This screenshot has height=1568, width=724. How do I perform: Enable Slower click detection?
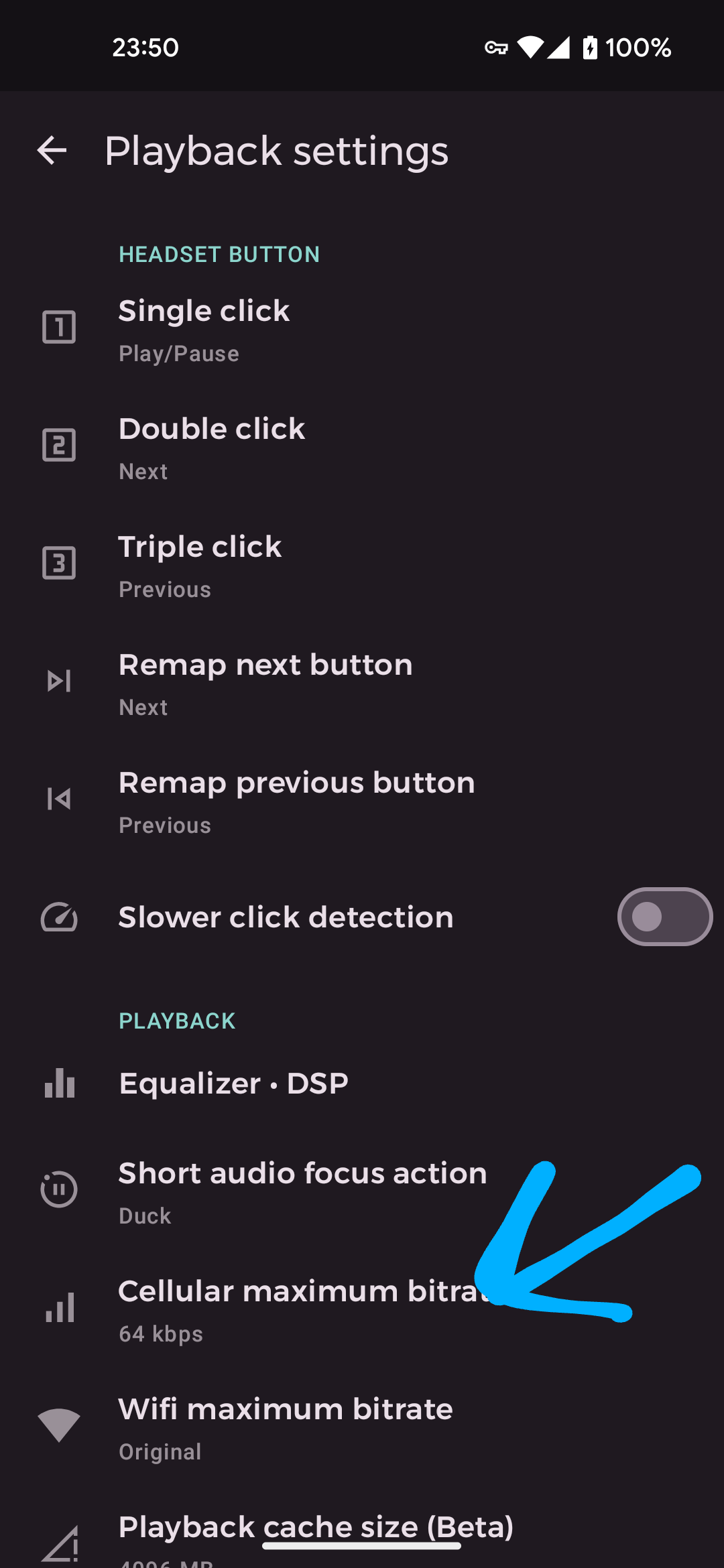coord(664,917)
